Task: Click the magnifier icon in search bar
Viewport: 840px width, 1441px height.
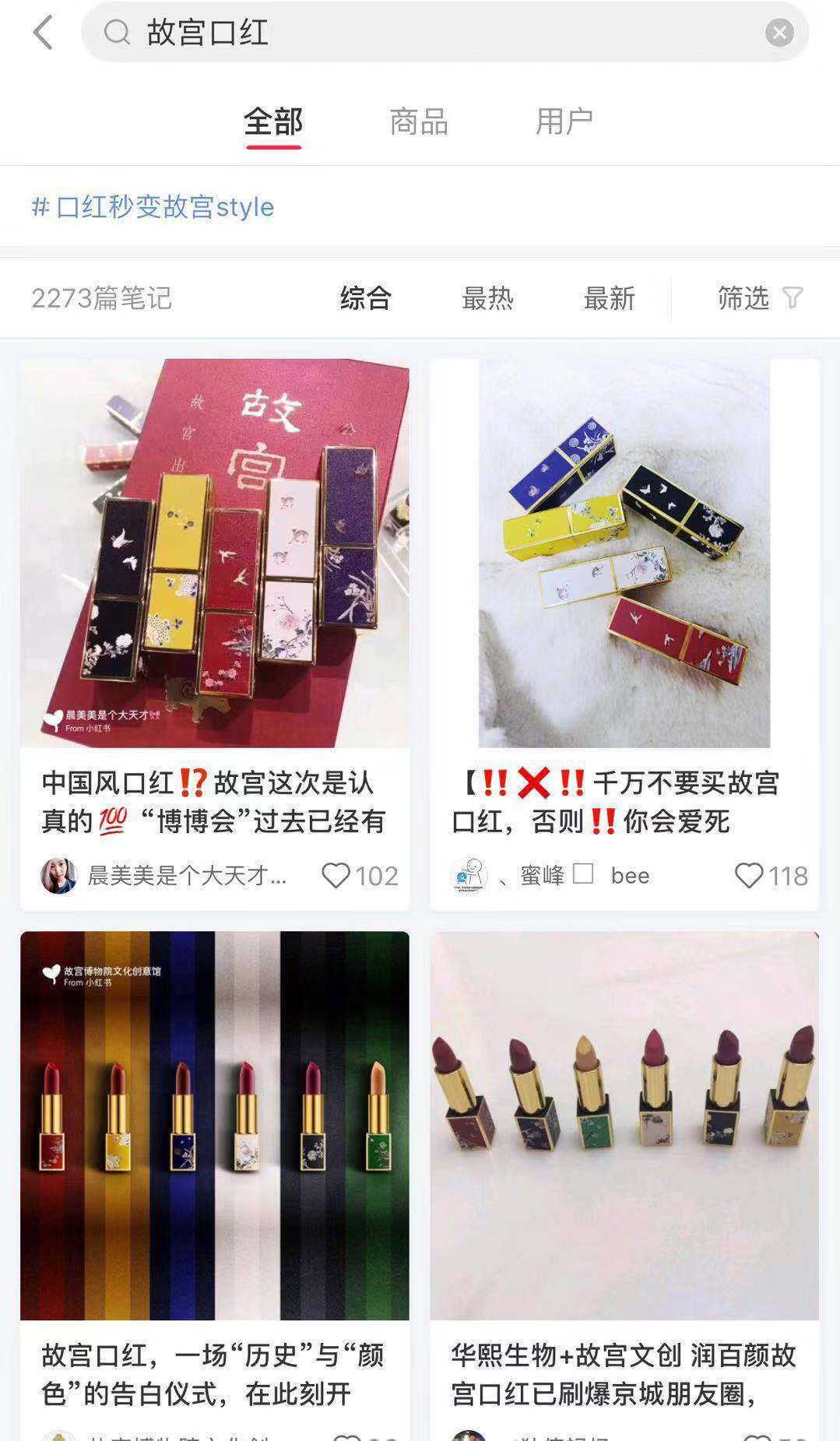Action: click(x=117, y=33)
